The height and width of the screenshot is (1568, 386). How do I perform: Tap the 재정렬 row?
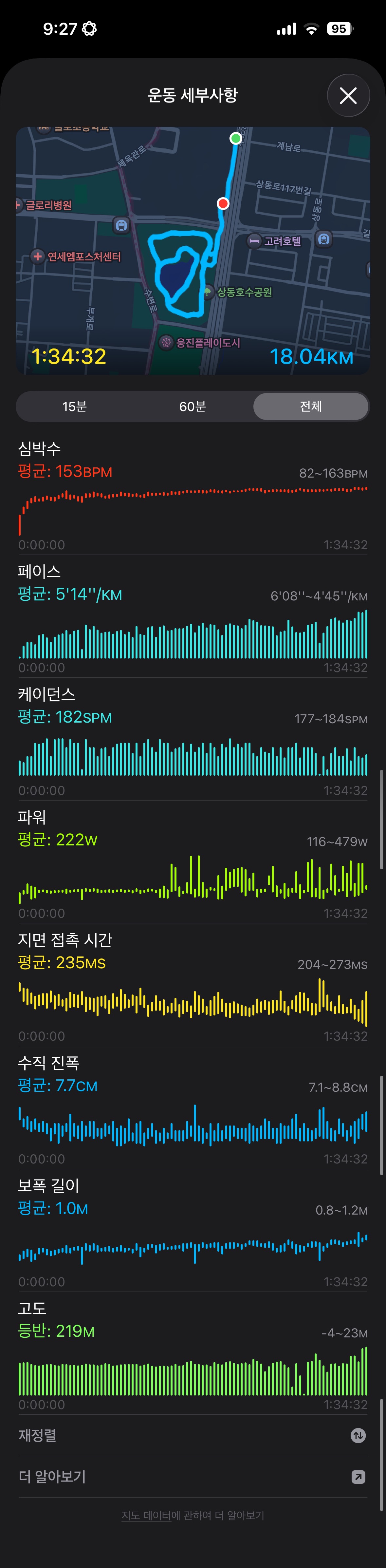pyautogui.click(x=193, y=1435)
